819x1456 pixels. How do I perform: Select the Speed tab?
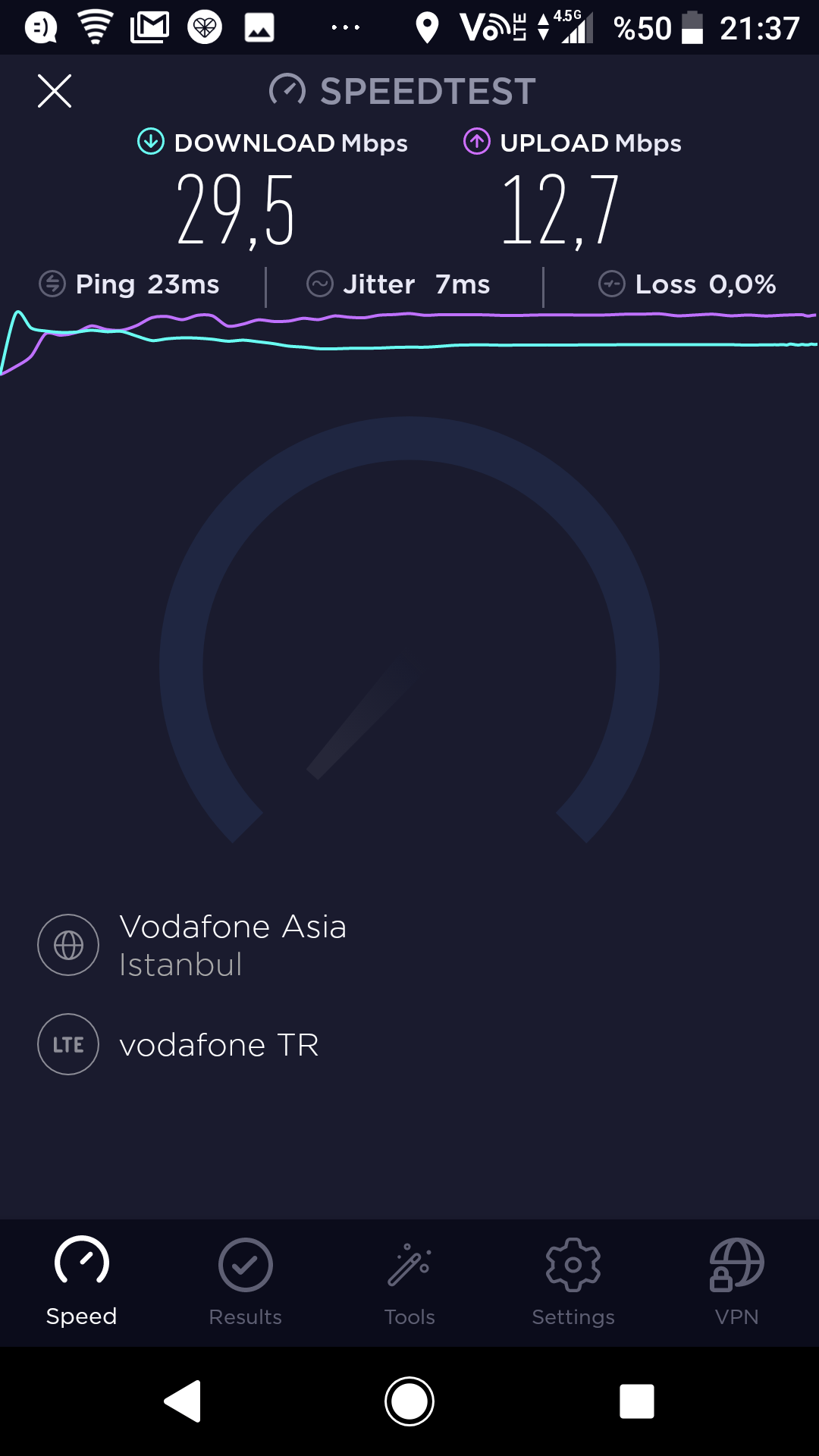point(82,1282)
